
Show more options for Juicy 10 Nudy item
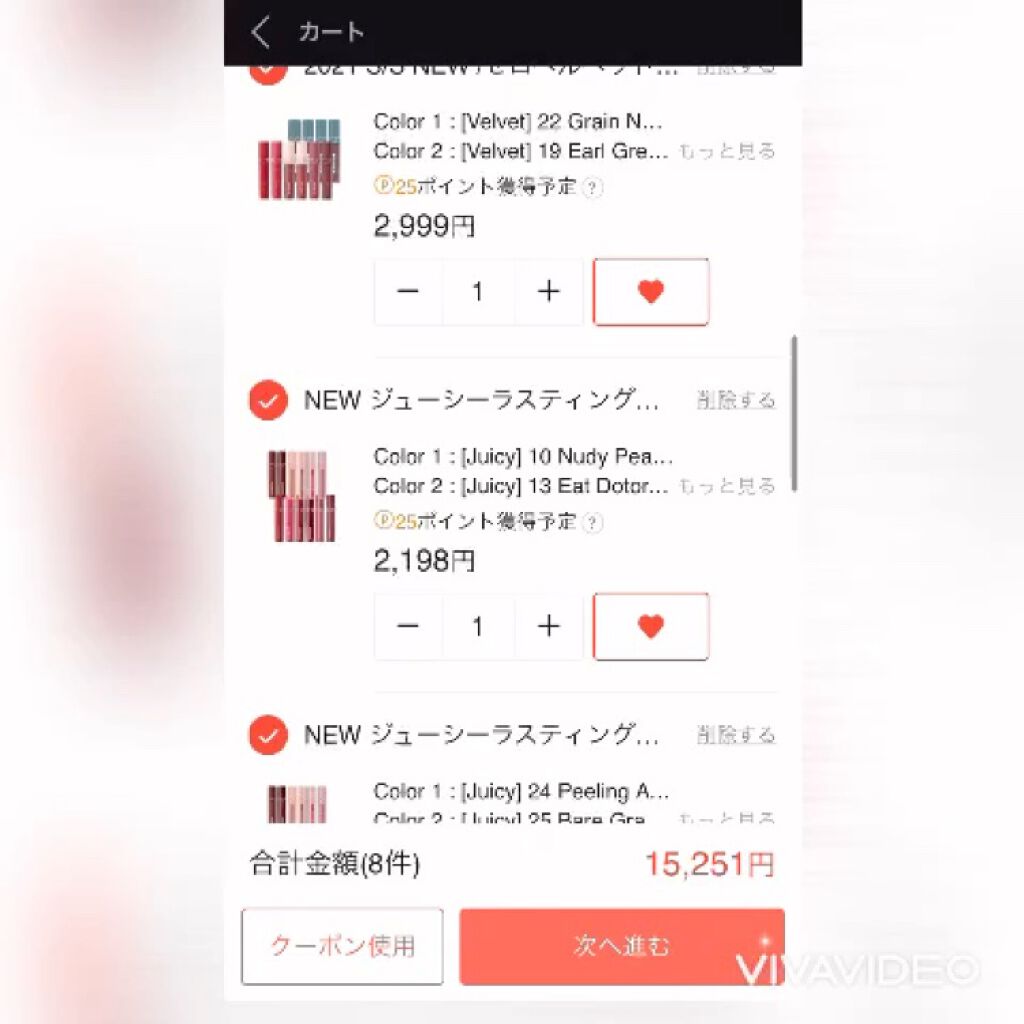[x=727, y=487]
